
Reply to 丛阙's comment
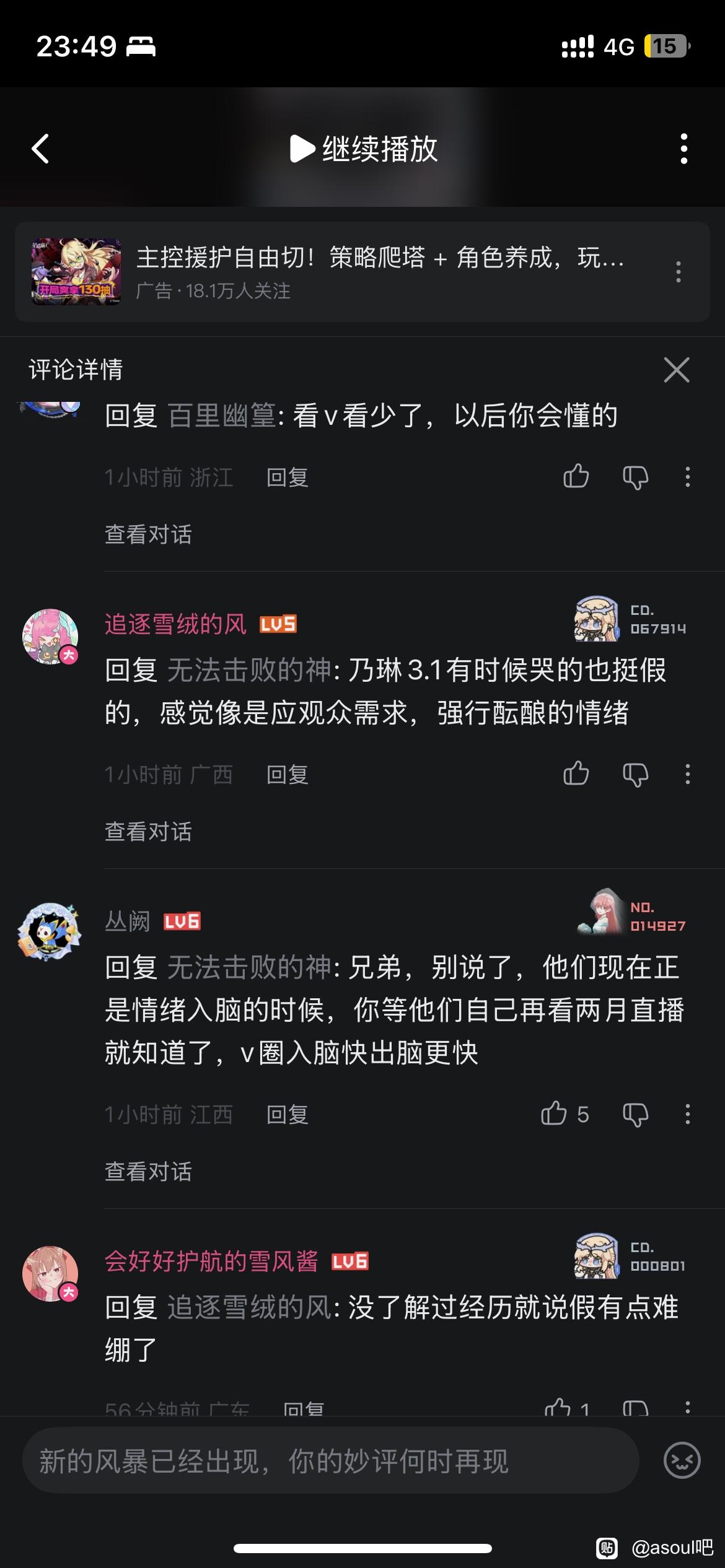(x=288, y=1114)
